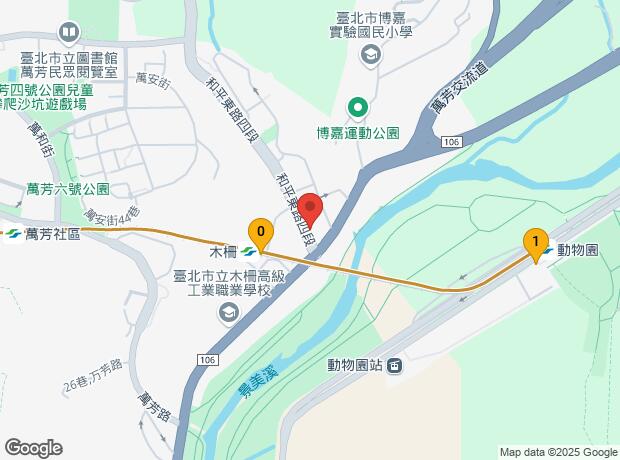The image size is (620, 460).
Task: Open the 博嘉實驗國民小學 school marker
Action: [371, 56]
